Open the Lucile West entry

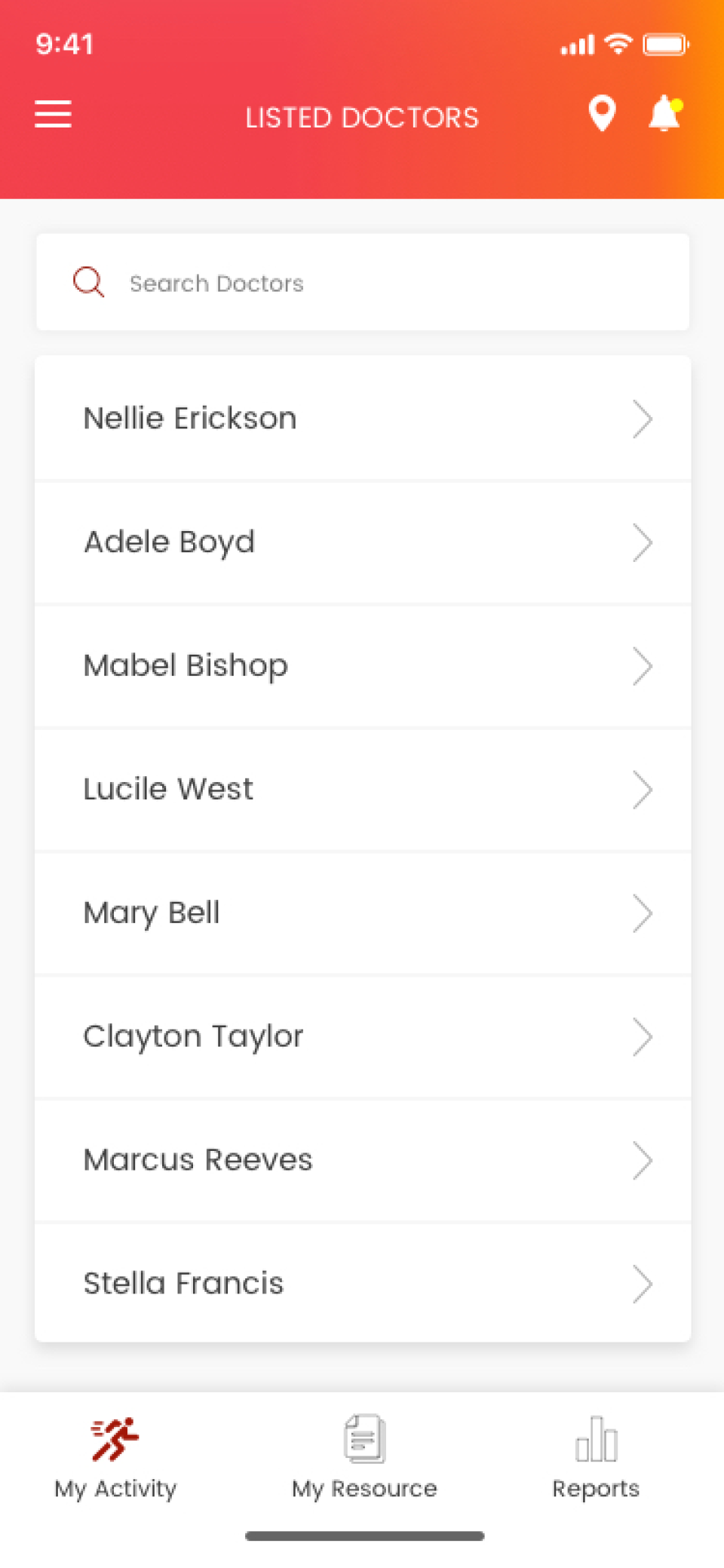point(362,790)
